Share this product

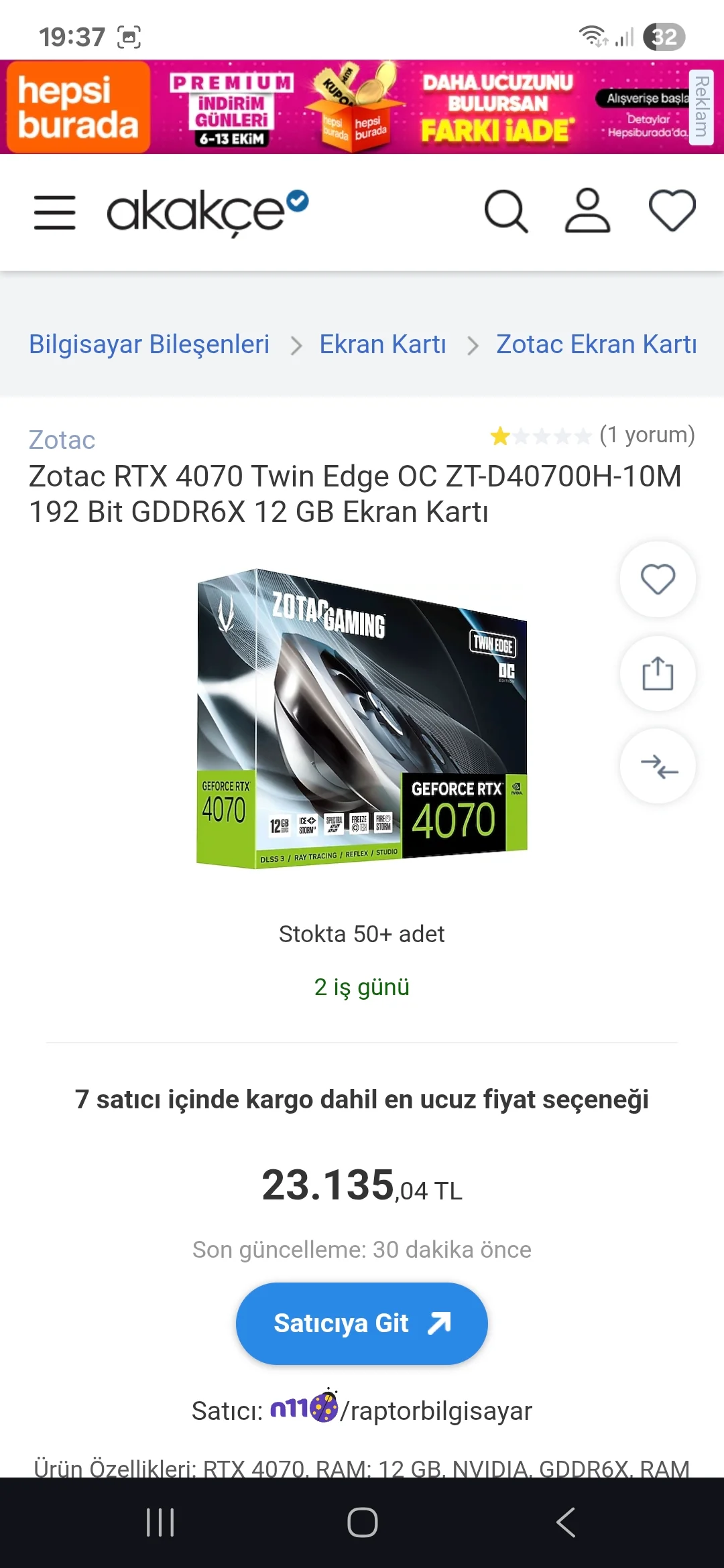click(658, 673)
